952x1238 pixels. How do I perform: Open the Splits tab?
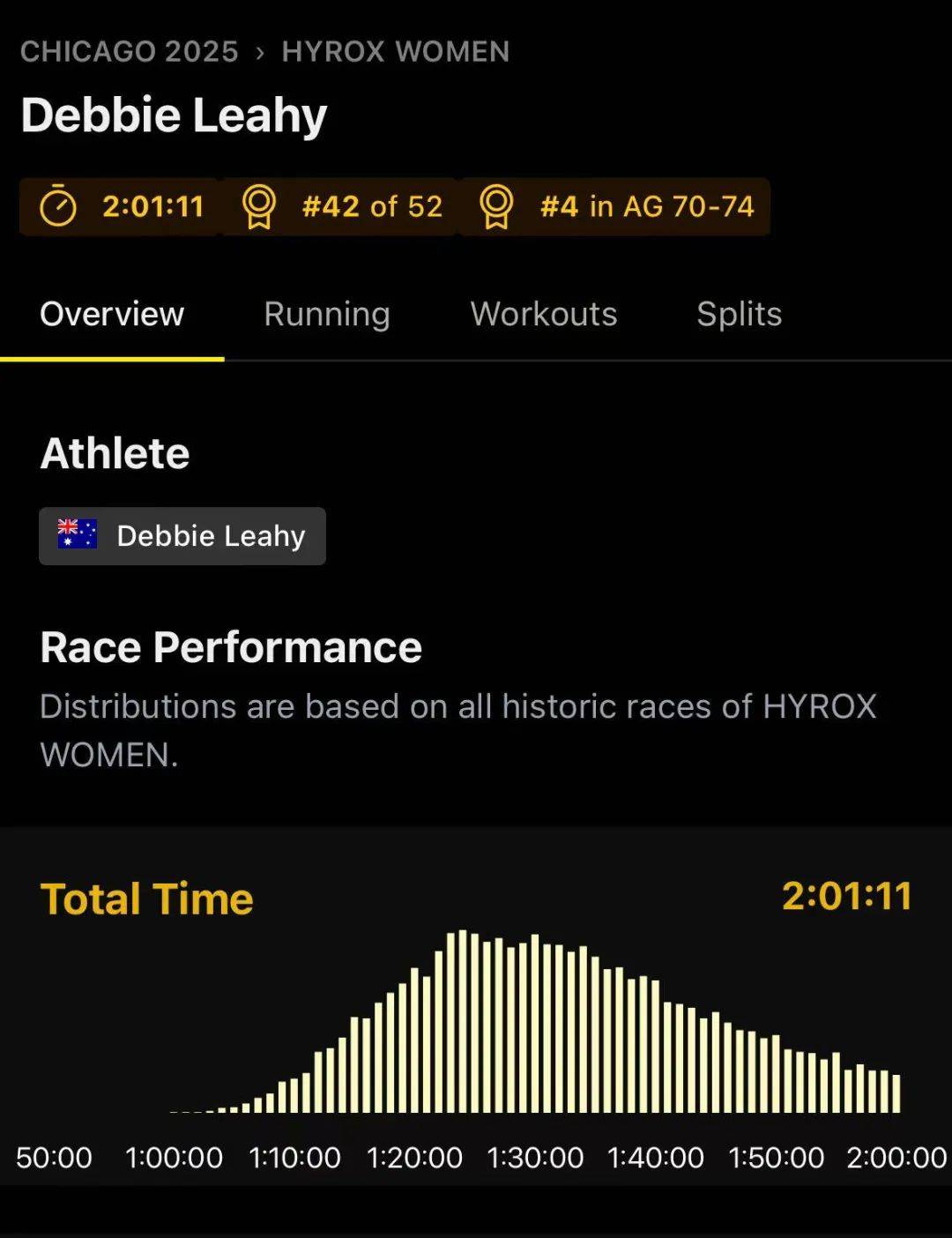point(740,315)
